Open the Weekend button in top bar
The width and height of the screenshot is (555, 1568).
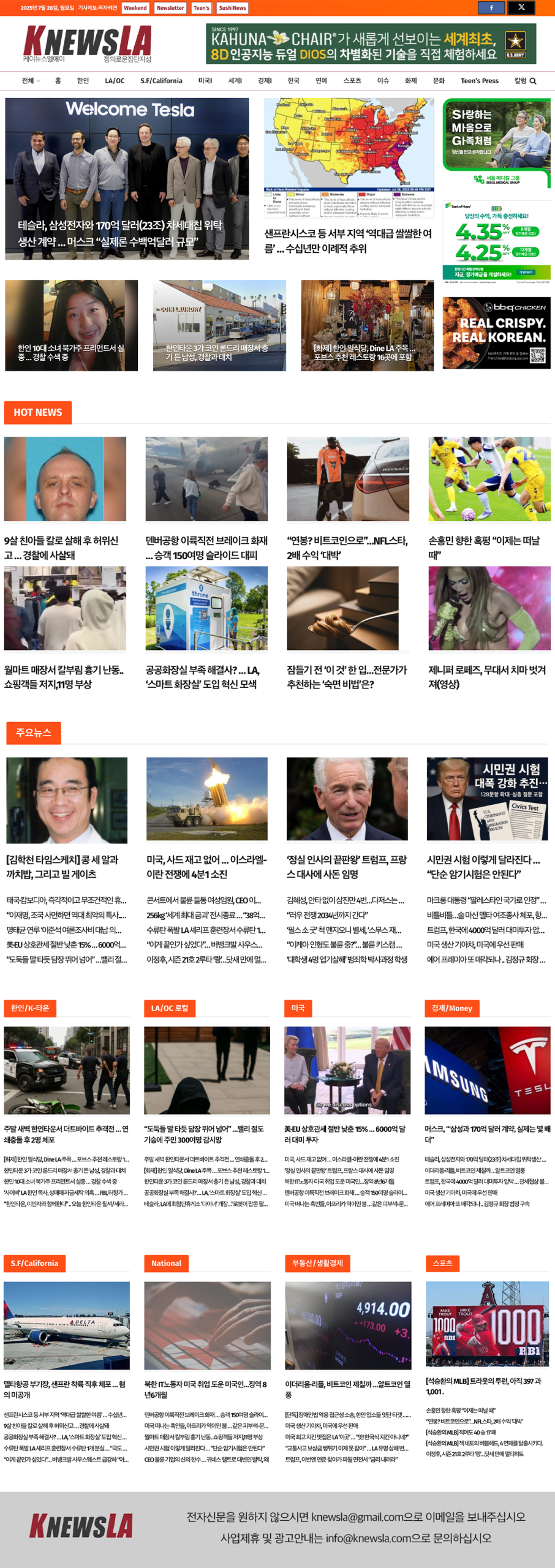(x=135, y=8)
